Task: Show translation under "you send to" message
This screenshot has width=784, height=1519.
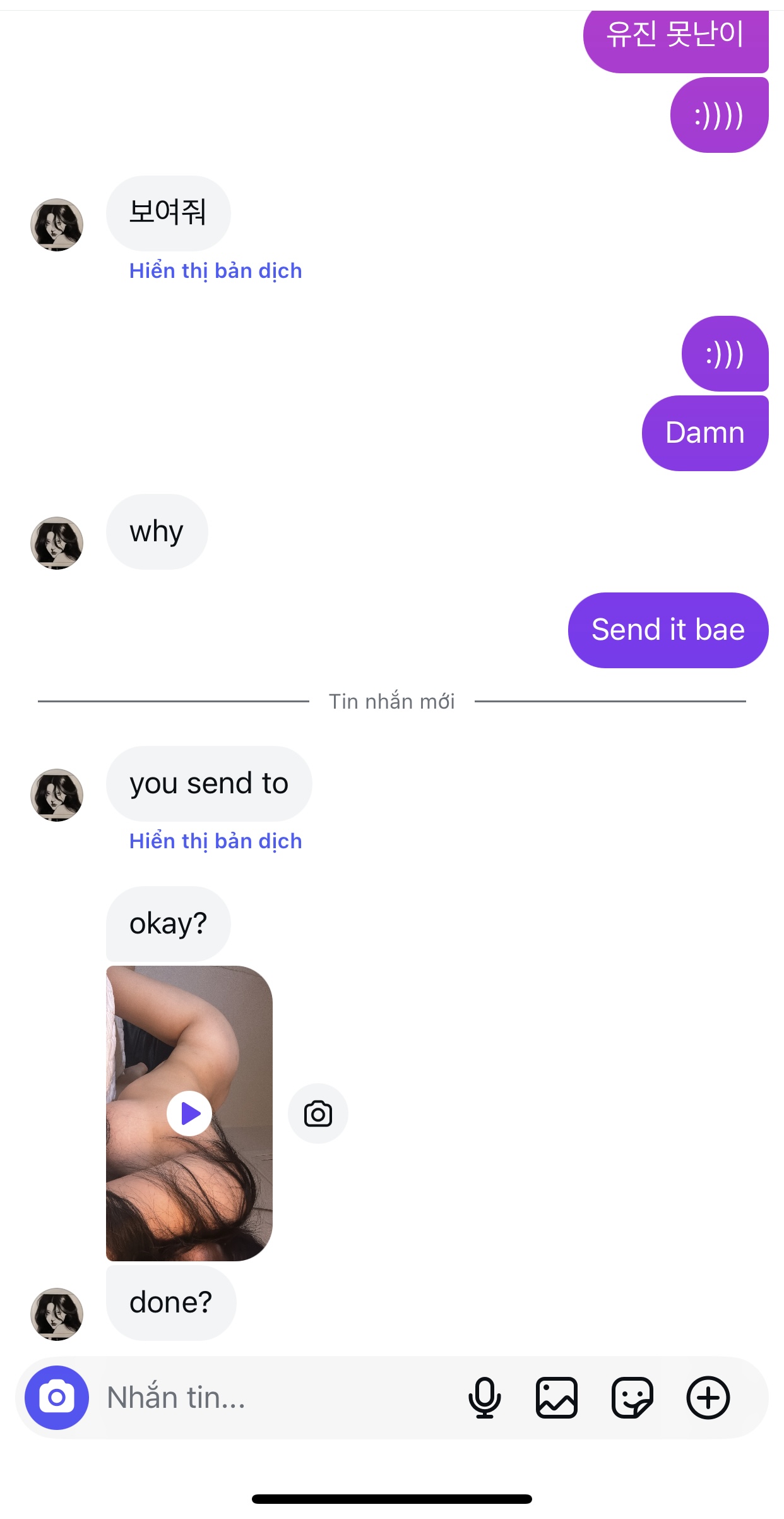Action: (215, 841)
